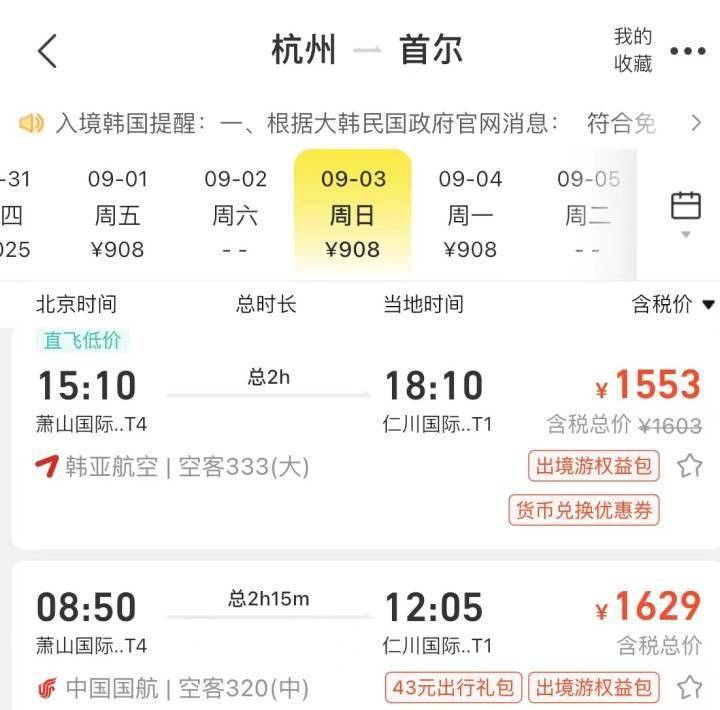Sort flights by 含税价
The width and height of the screenshot is (720, 710).
(x=673, y=304)
